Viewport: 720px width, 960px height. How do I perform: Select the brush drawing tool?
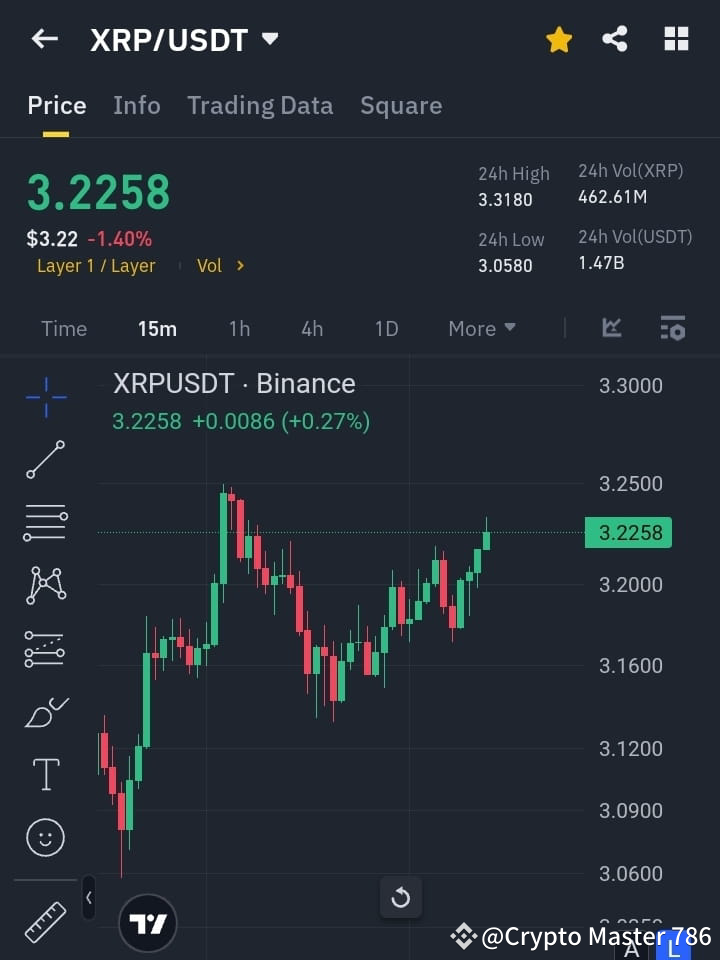click(45, 711)
